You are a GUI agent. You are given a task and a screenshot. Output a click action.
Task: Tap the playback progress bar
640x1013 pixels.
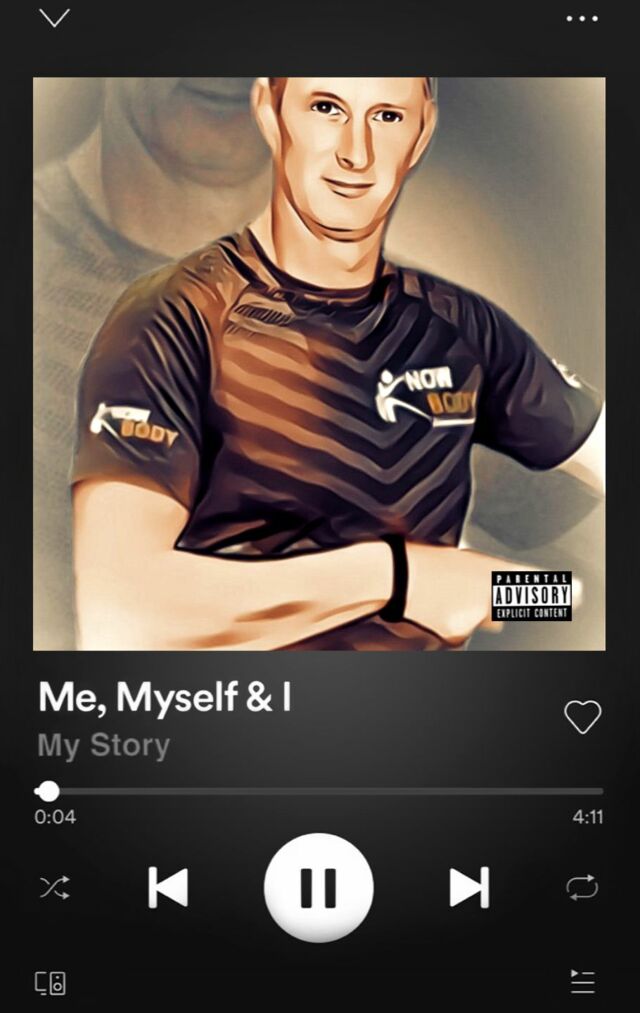click(320, 791)
